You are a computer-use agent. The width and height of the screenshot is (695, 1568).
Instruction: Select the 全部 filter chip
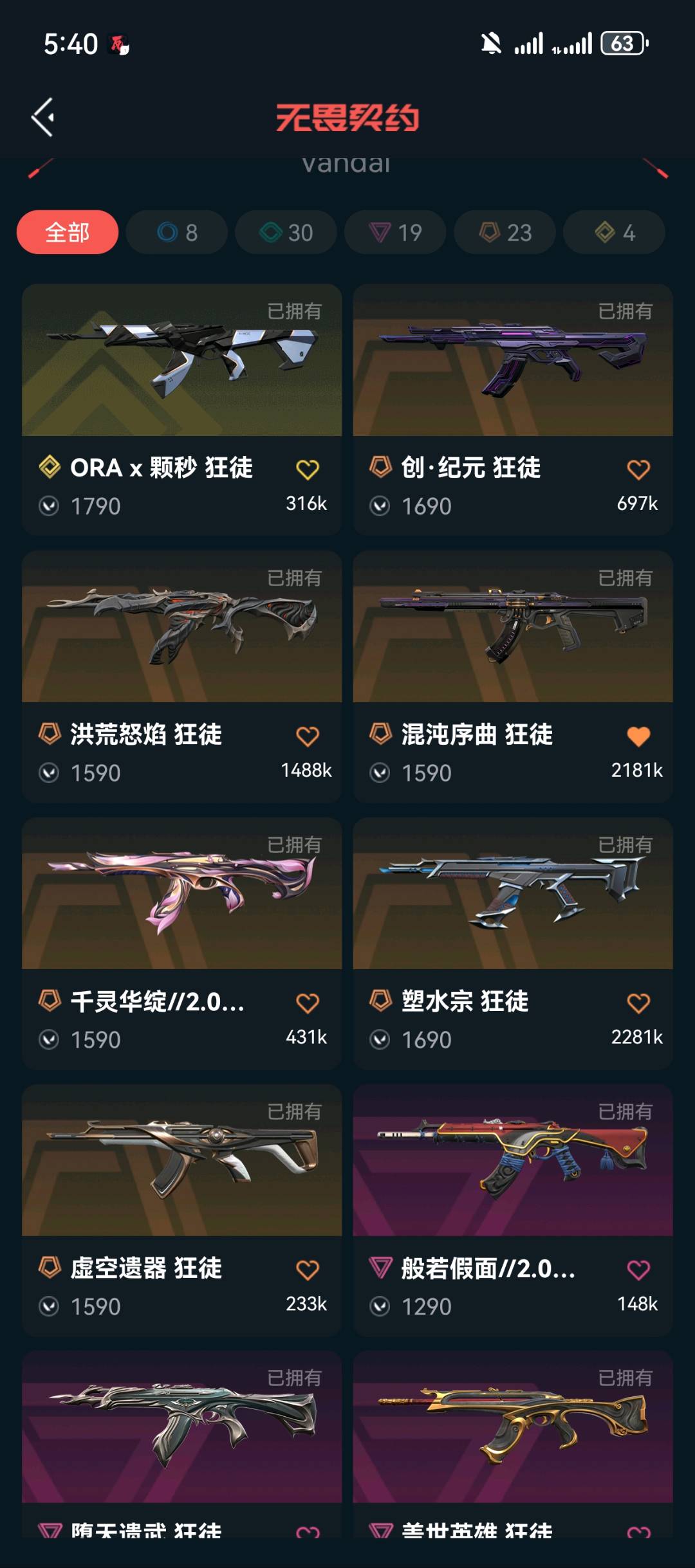(68, 232)
